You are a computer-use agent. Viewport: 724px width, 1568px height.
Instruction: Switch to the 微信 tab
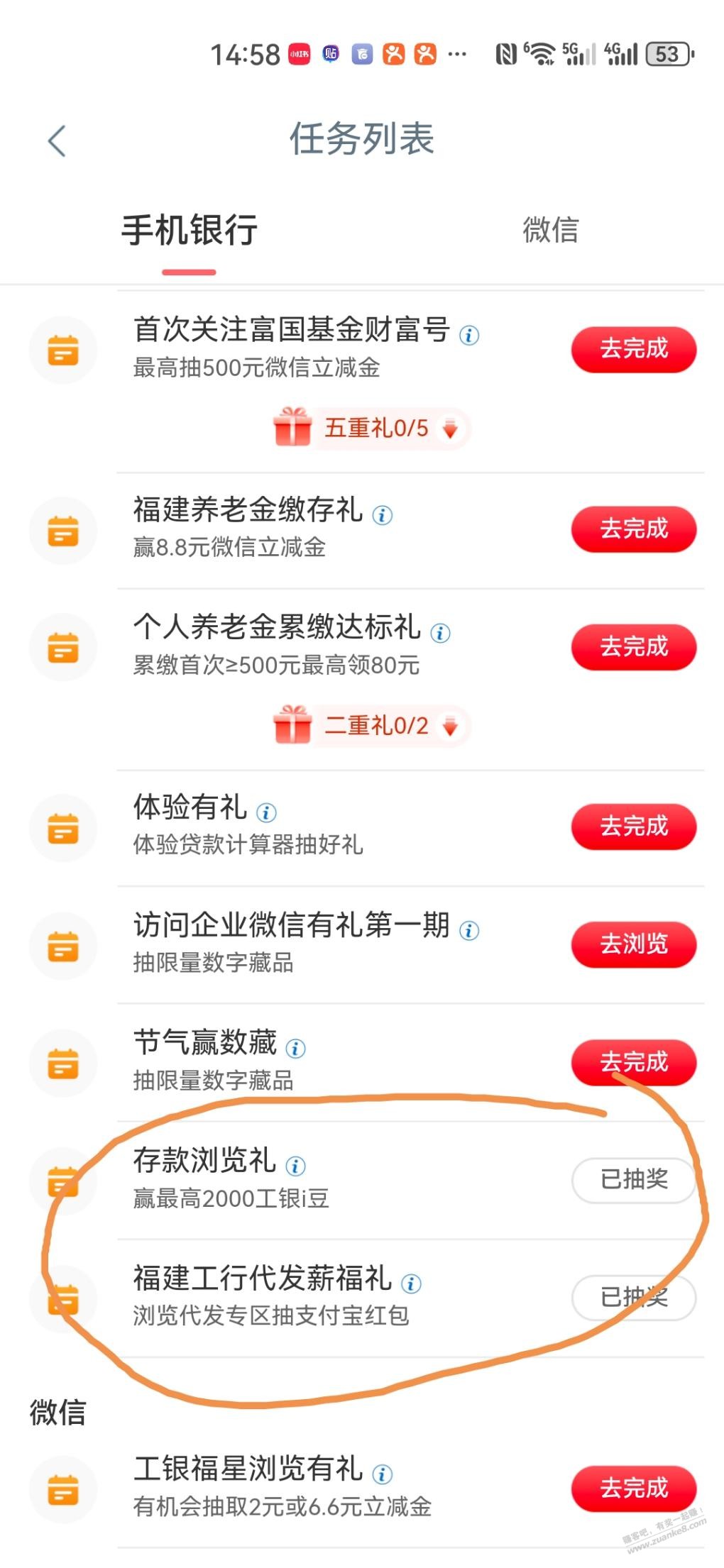pyautogui.click(x=550, y=231)
